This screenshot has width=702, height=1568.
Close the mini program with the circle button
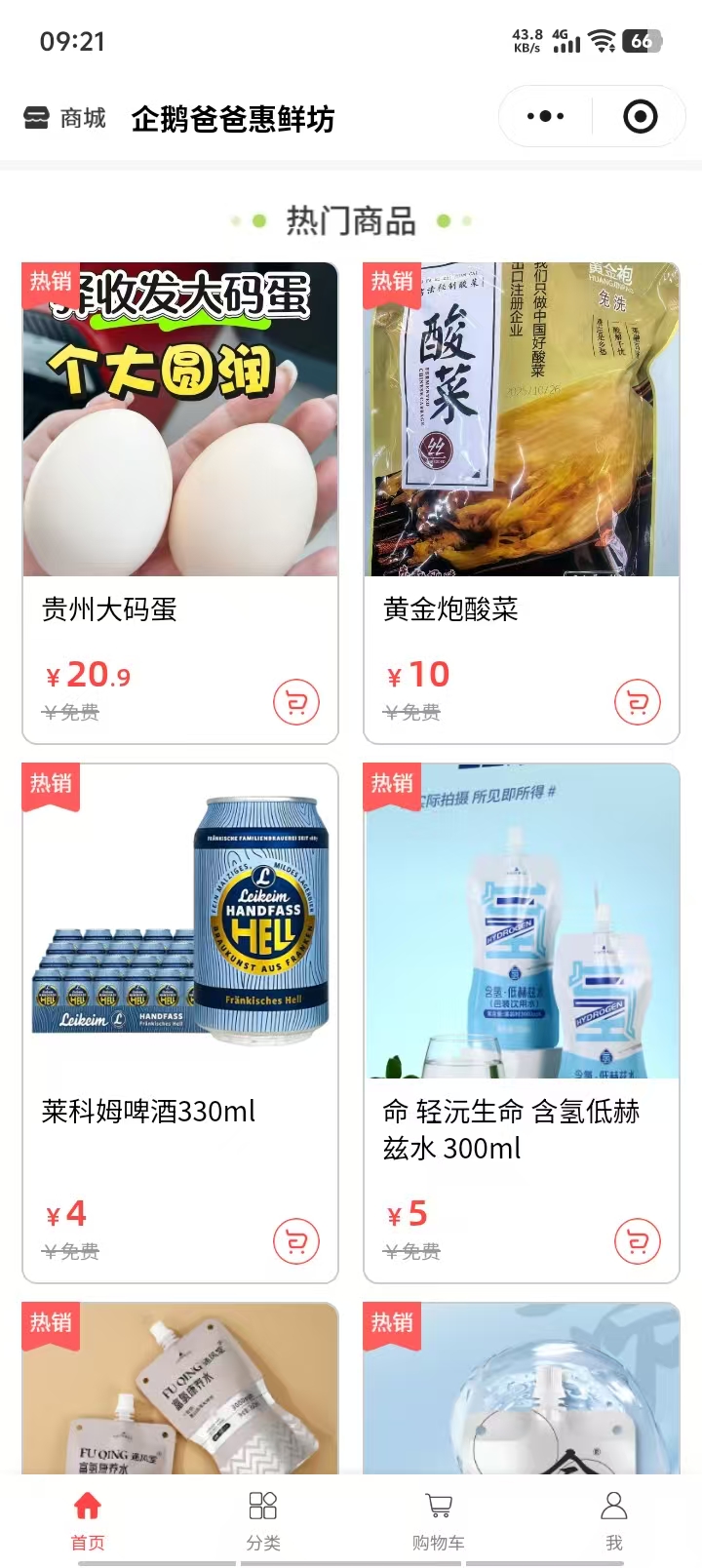[640, 117]
